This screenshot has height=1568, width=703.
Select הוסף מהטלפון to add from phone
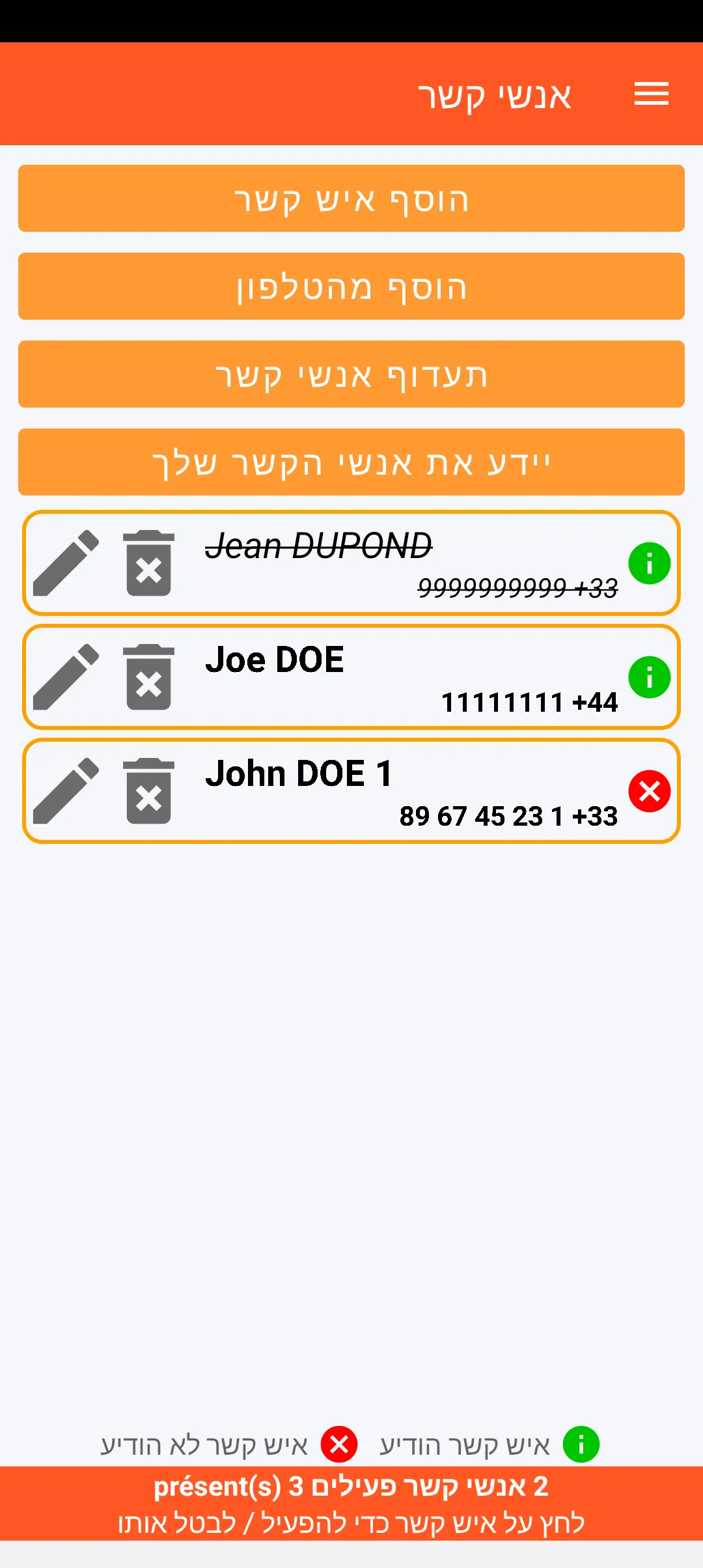(x=351, y=287)
